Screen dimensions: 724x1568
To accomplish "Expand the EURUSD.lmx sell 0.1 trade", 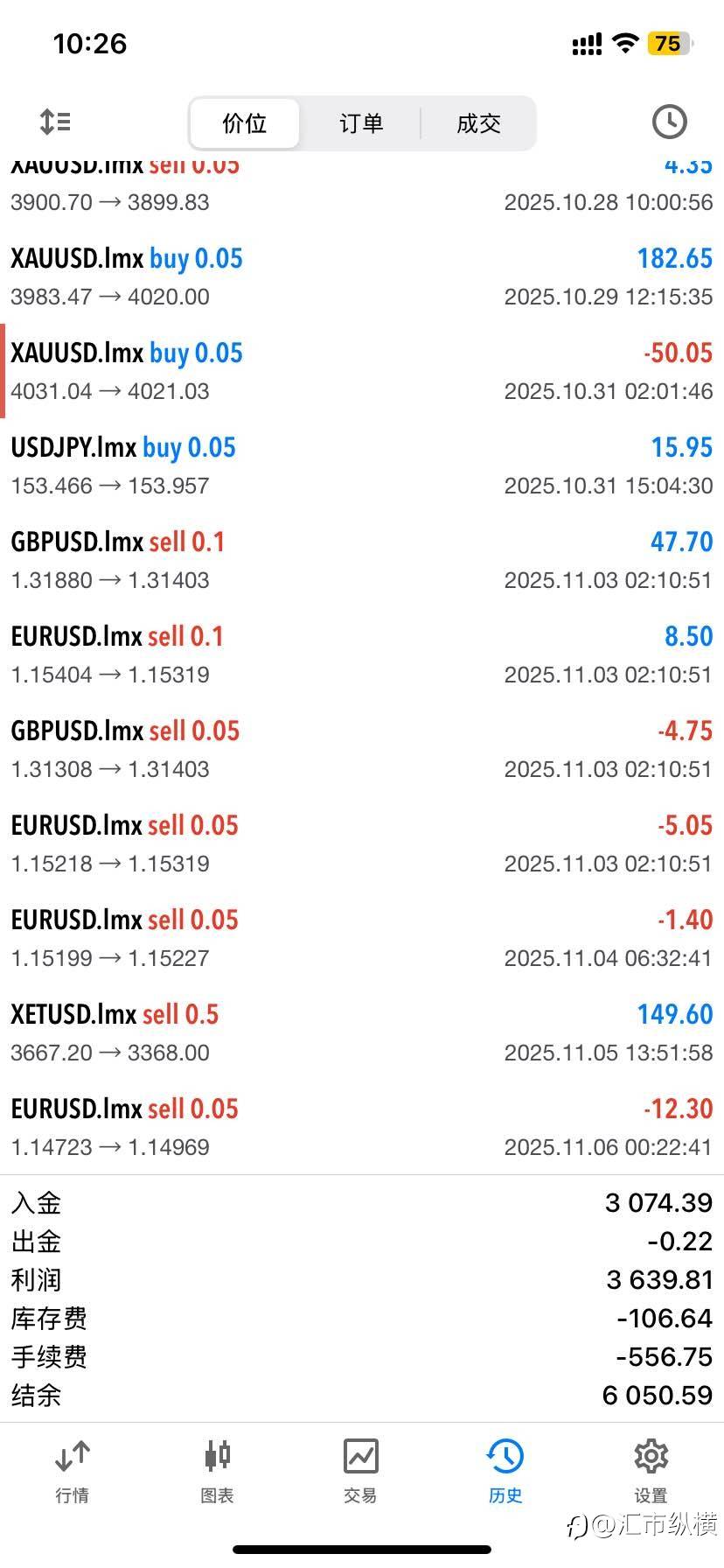I will (x=362, y=654).
